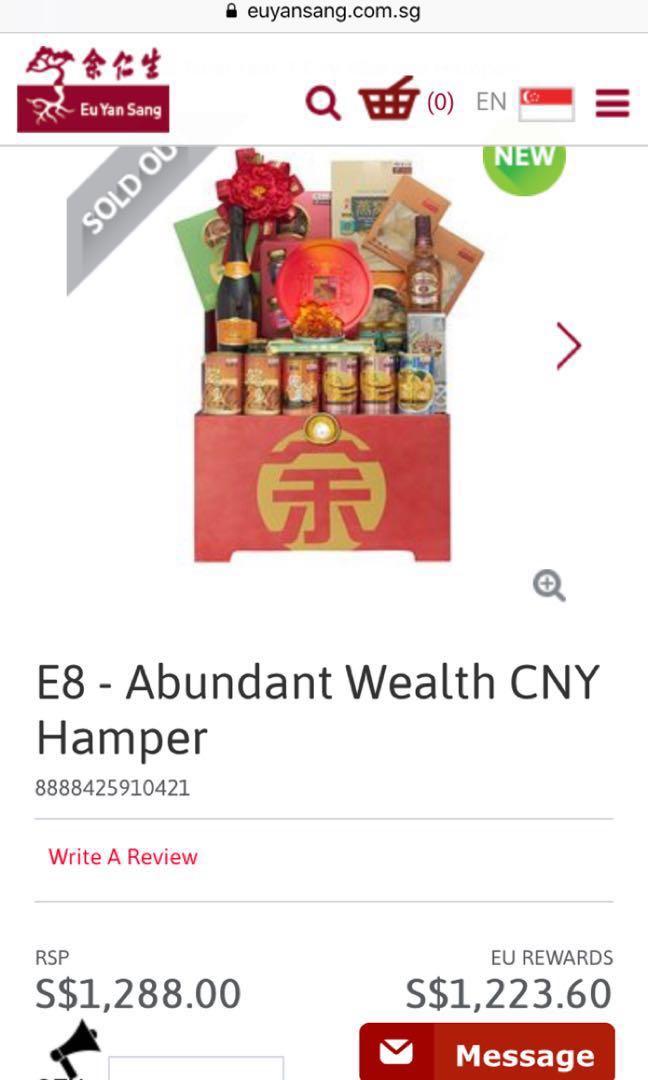
Task: Show the next product image
Action: tap(569, 346)
